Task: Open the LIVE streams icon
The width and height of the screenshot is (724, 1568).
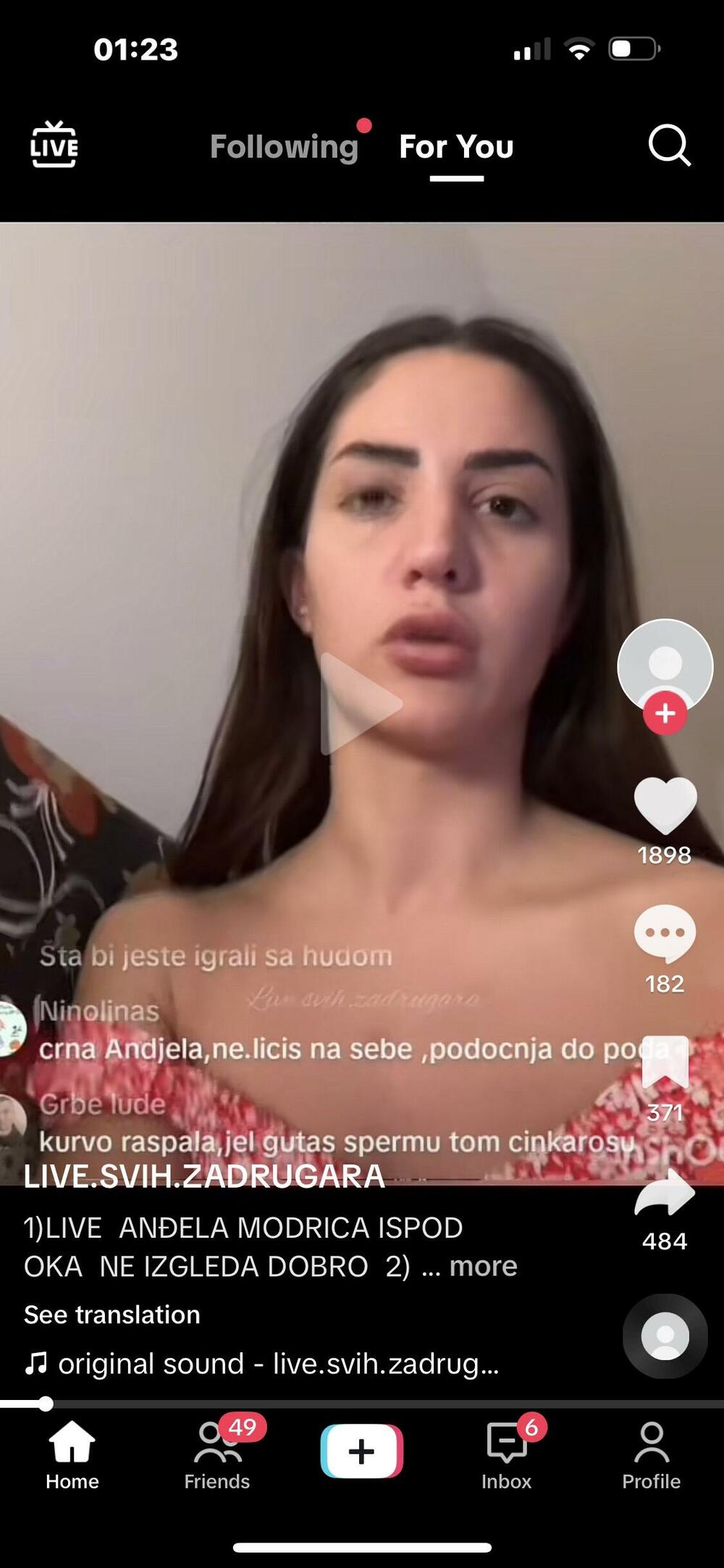Action: click(x=54, y=145)
